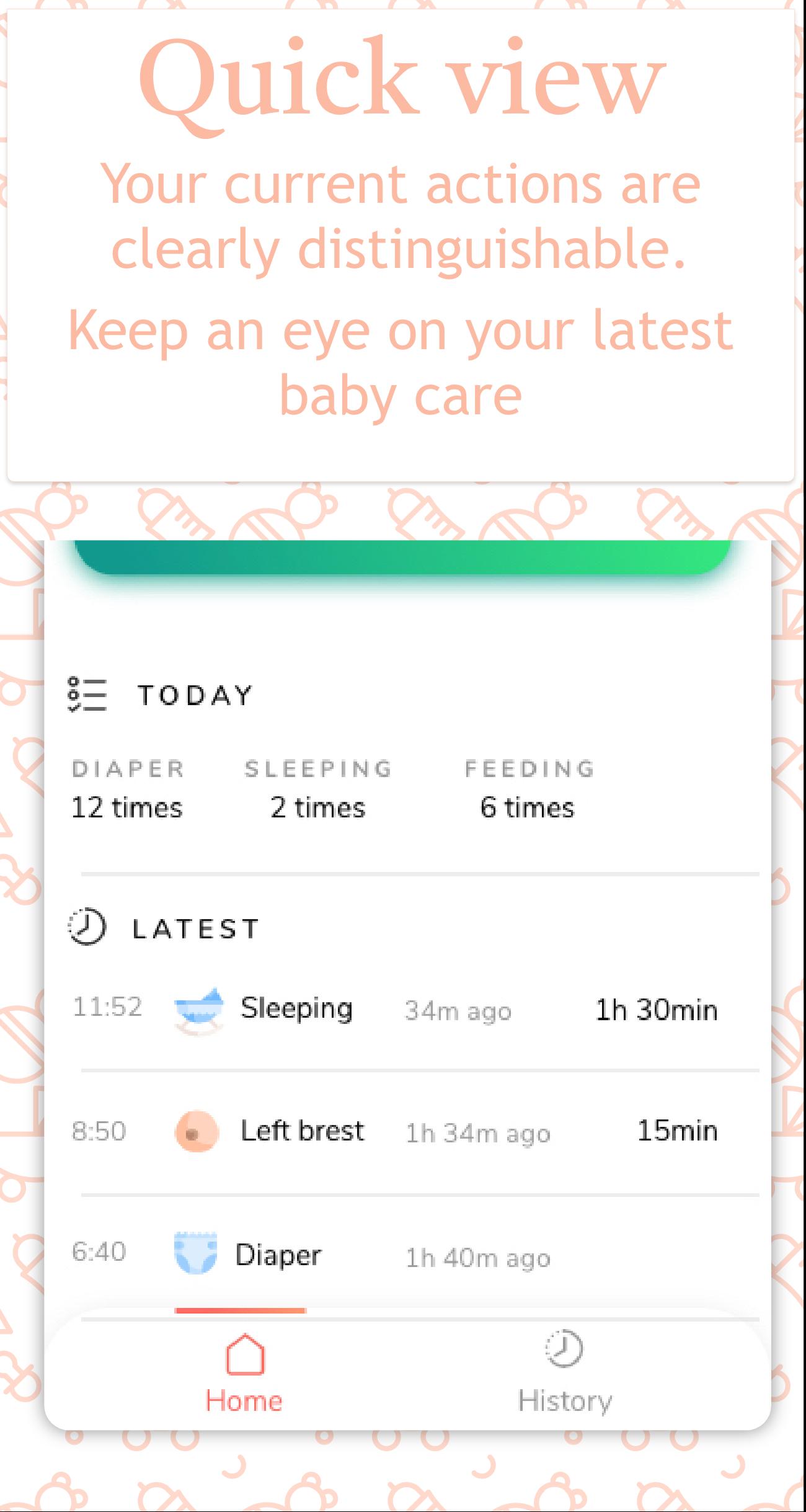Select the Home icon in bottom bar
This screenshot has width=806, height=1512.
tap(244, 1354)
